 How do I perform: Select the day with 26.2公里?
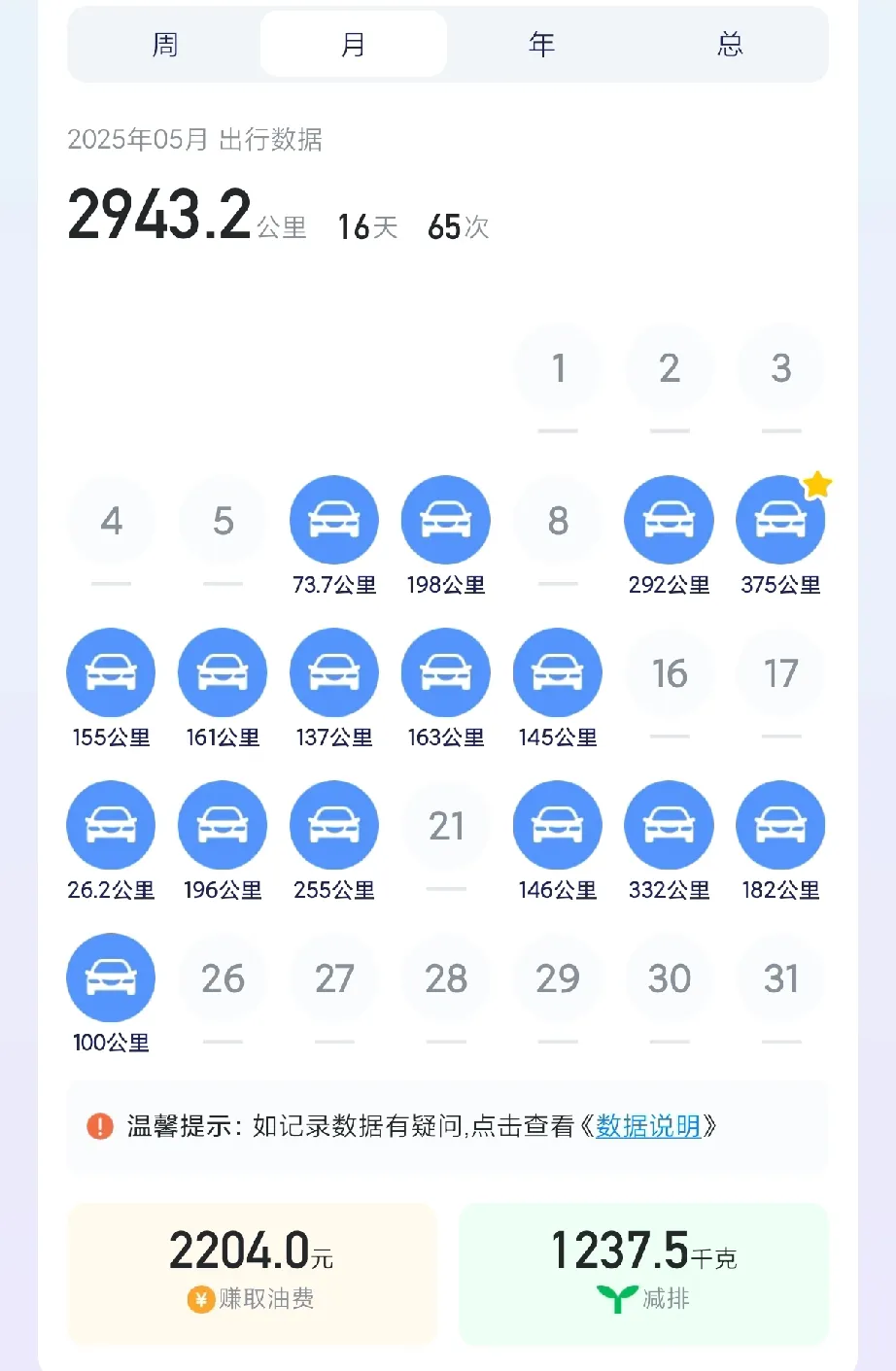111,826
